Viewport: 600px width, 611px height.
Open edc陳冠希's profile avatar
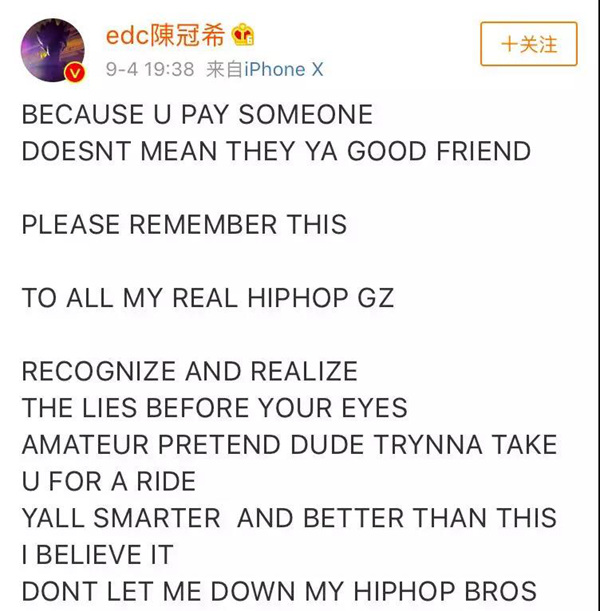tap(51, 48)
